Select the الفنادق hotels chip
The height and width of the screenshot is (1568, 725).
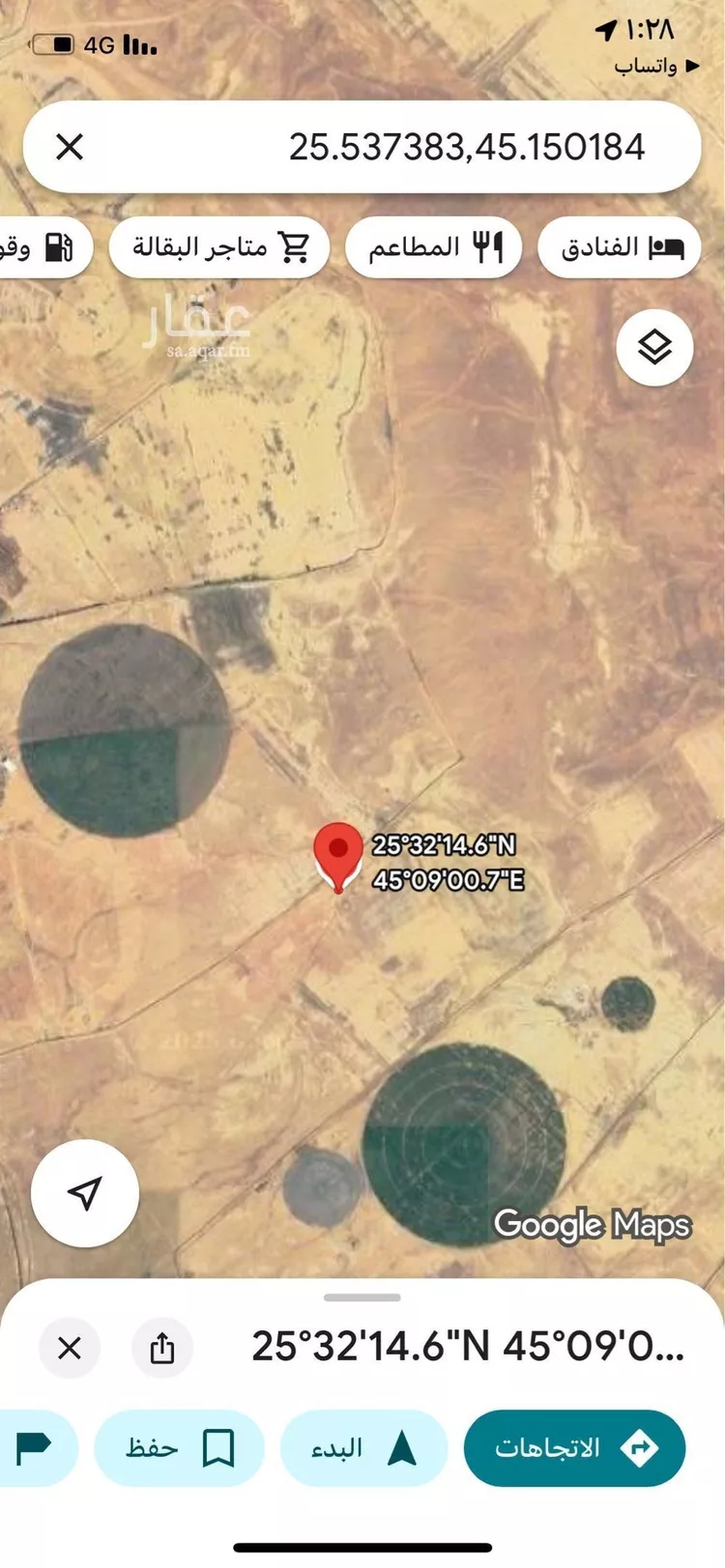pyautogui.click(x=620, y=248)
